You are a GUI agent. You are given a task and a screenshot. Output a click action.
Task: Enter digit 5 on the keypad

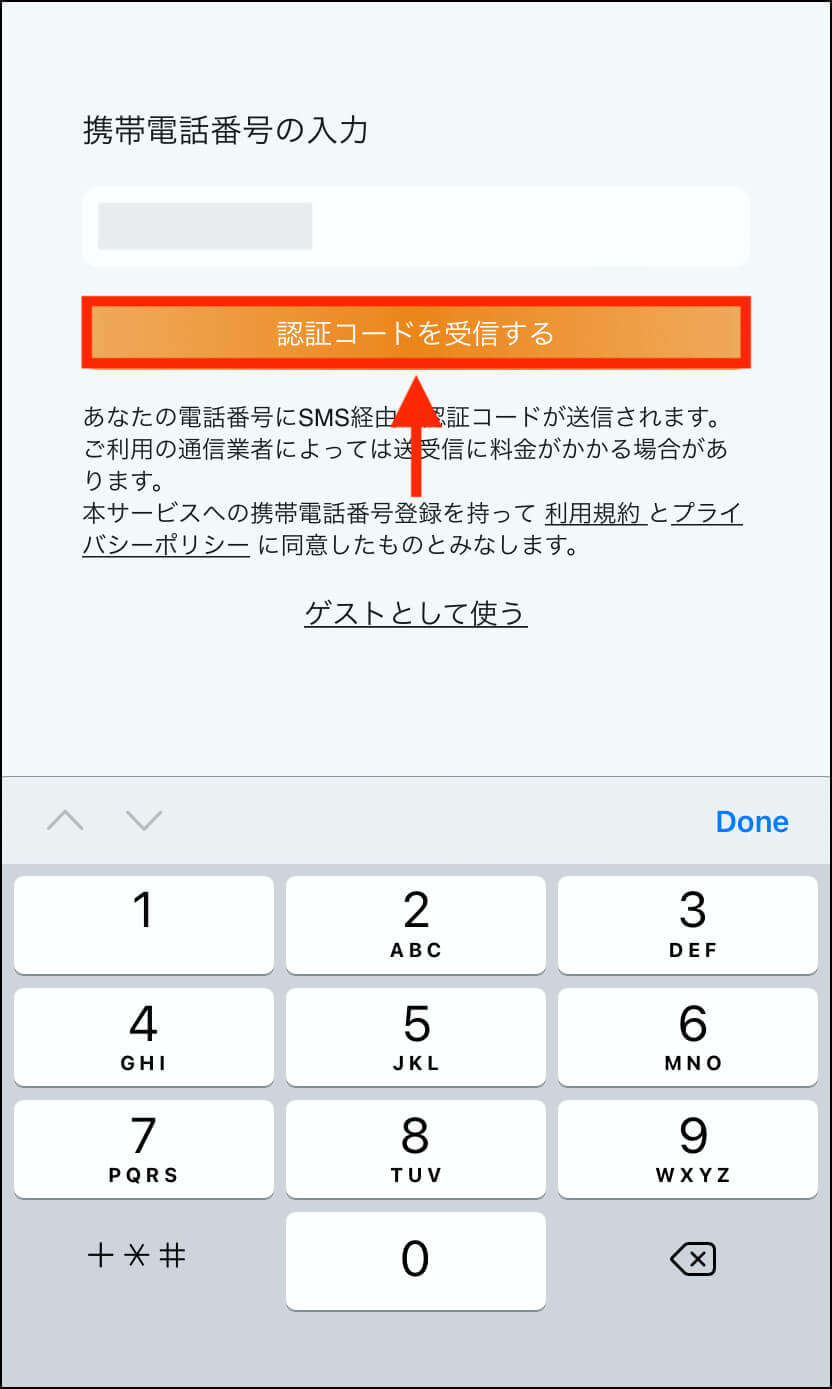tap(416, 1037)
